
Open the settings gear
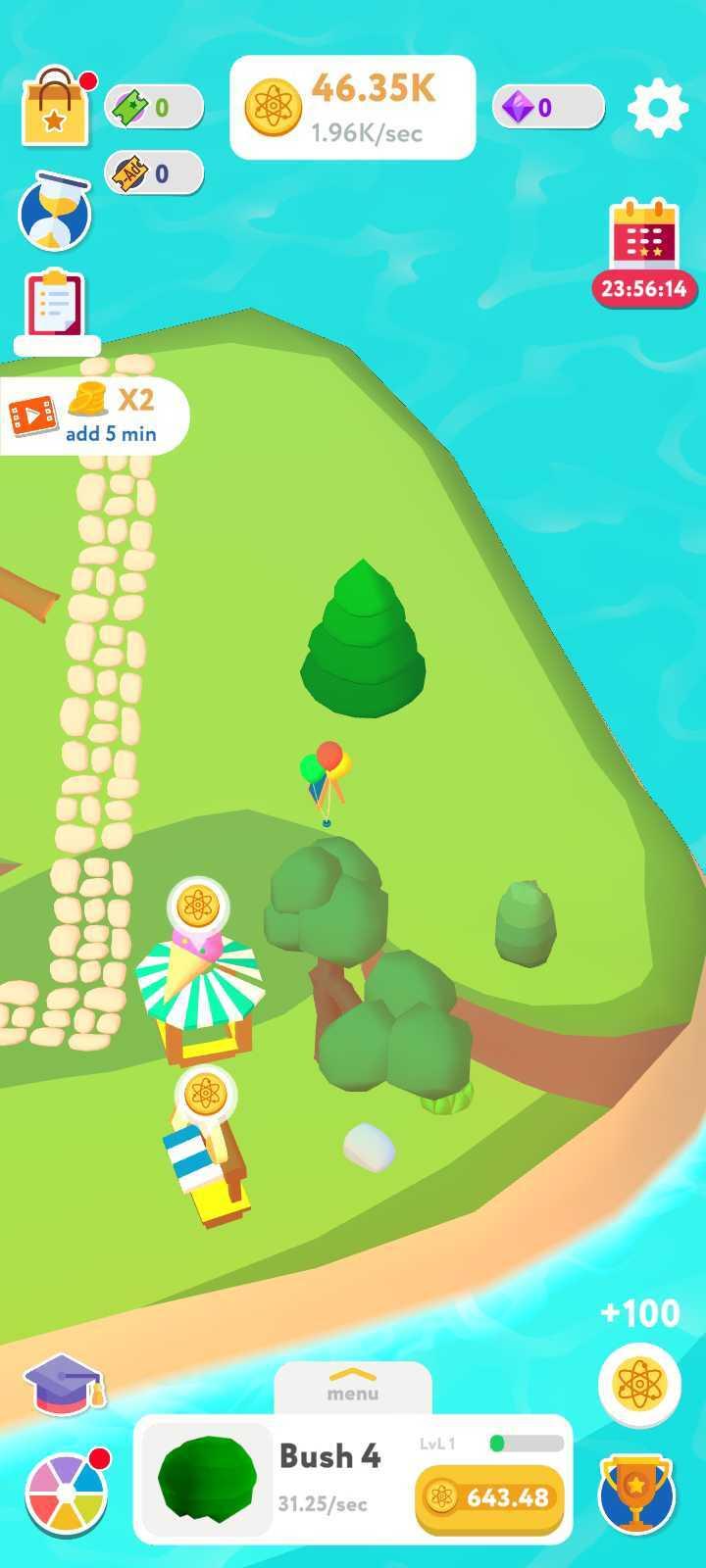(x=657, y=107)
